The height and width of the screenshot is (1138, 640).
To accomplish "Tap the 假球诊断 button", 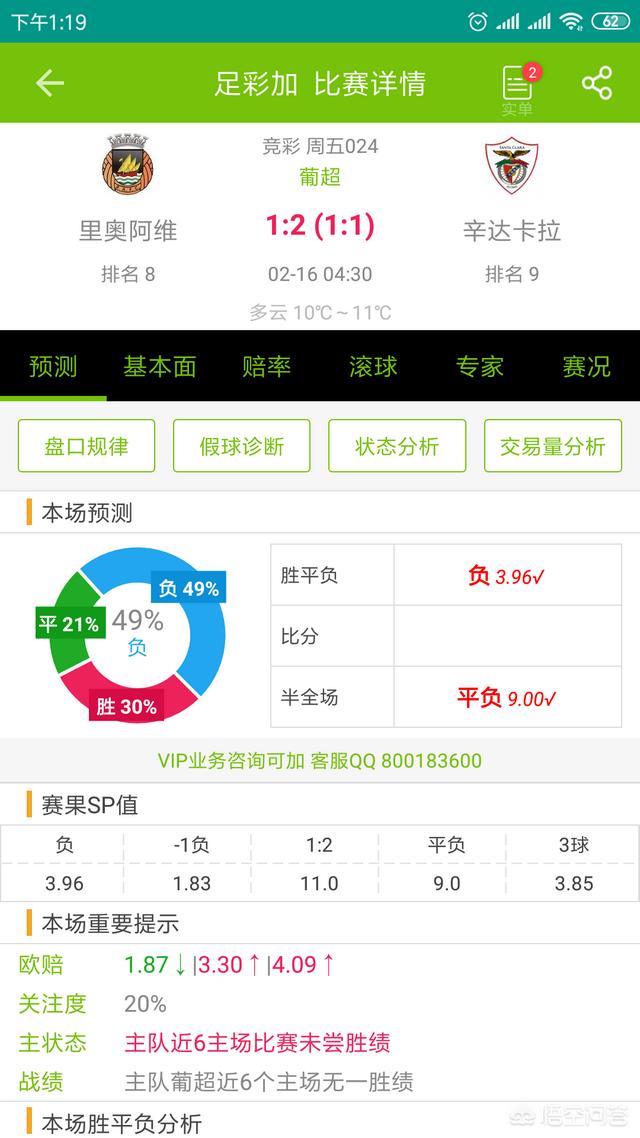I will coord(242,446).
